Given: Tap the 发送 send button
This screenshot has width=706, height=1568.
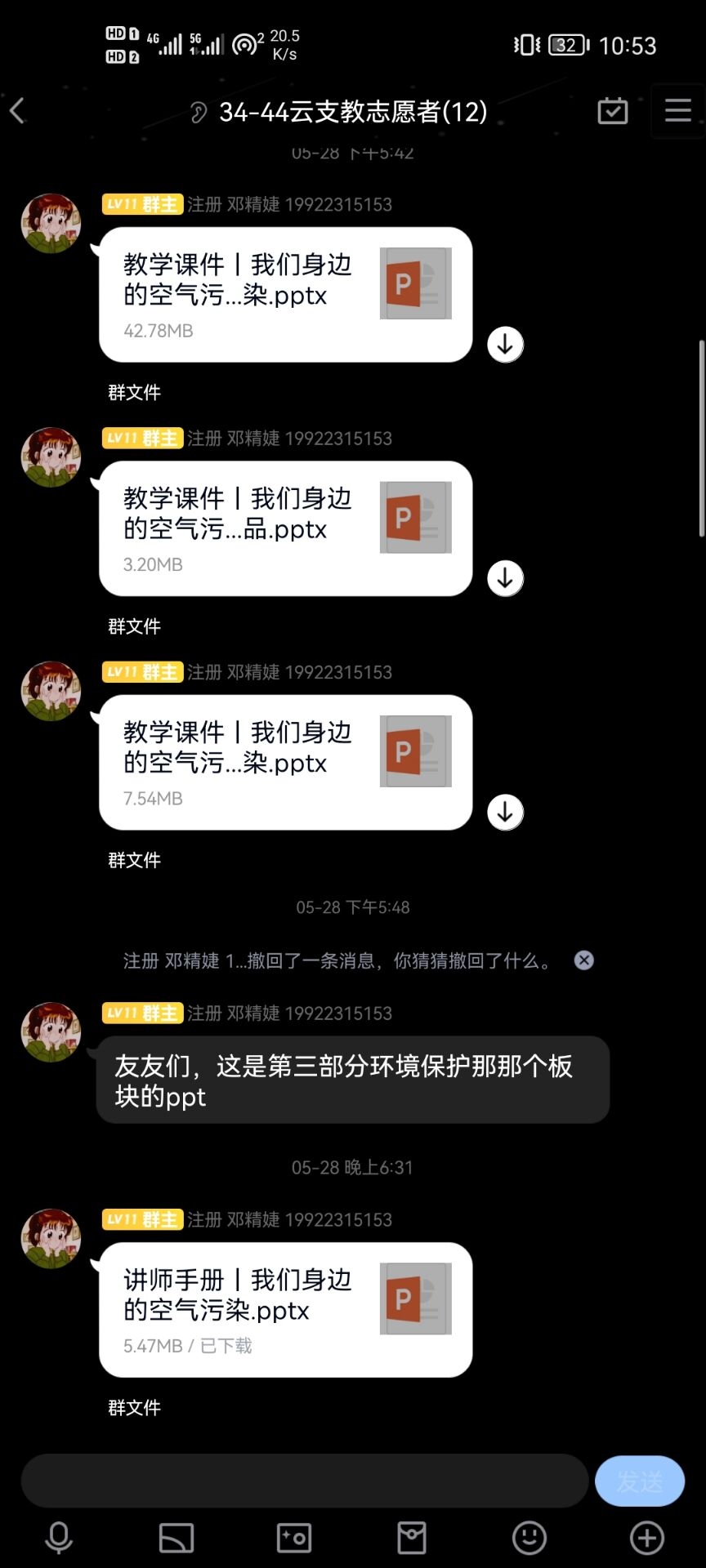Looking at the screenshot, I should click(639, 1480).
